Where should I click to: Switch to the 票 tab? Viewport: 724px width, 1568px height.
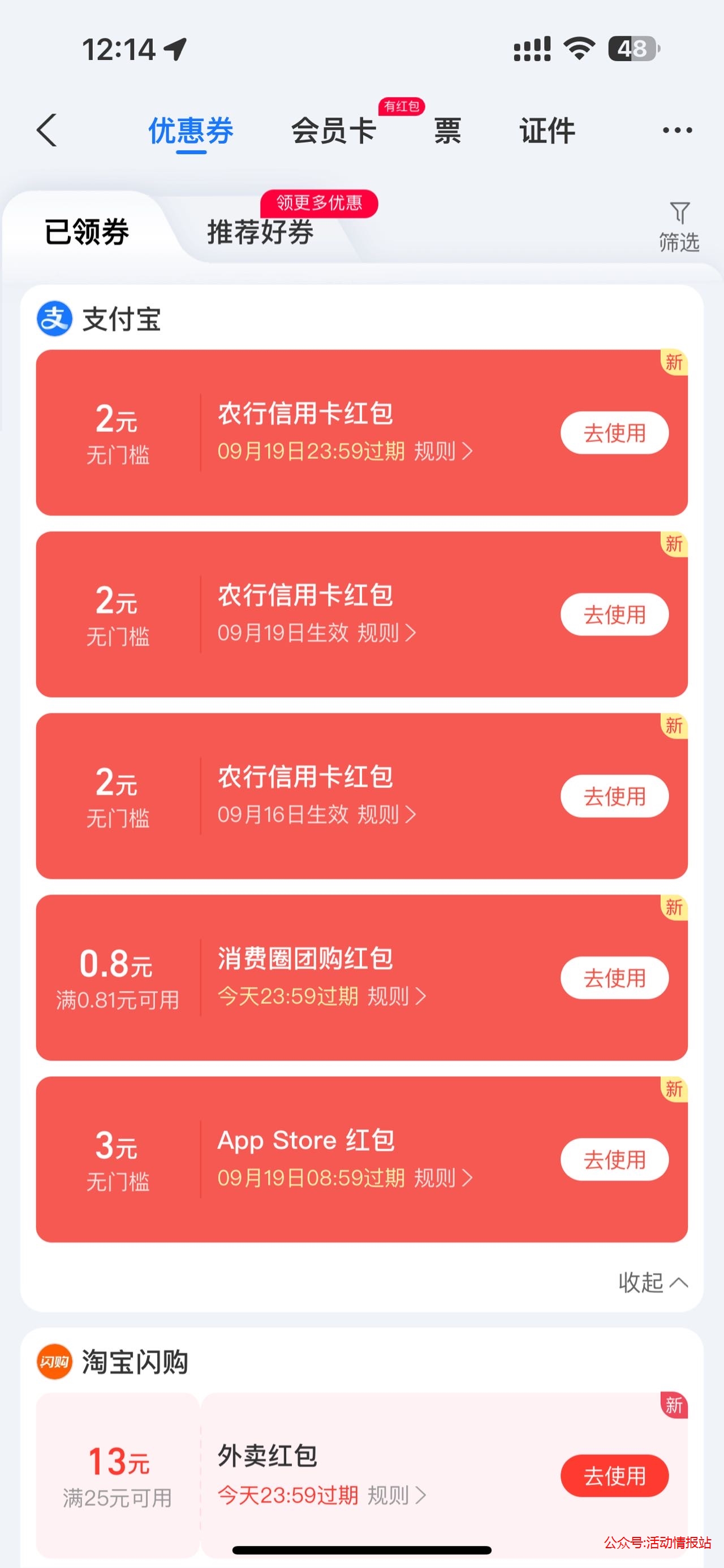(447, 130)
